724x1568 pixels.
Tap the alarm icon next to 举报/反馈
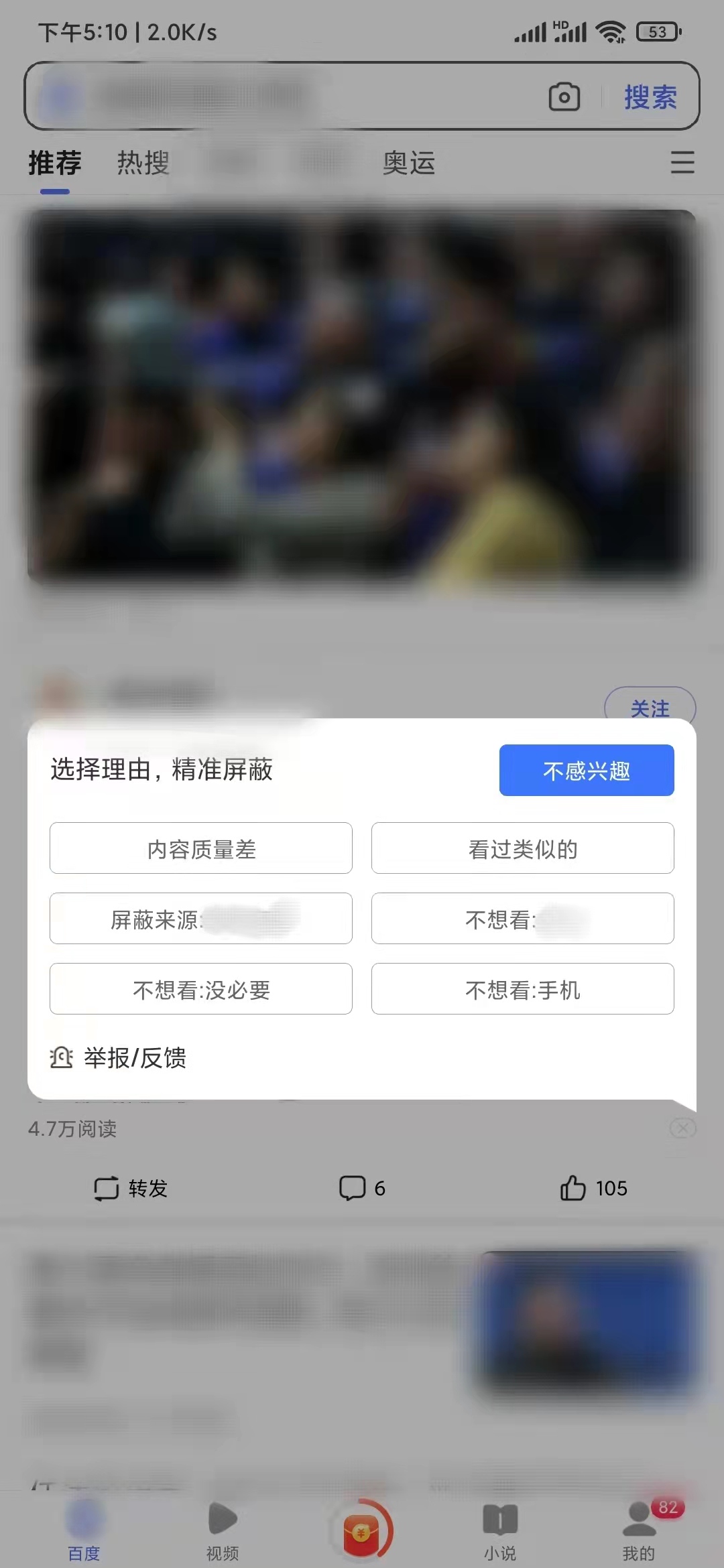tap(62, 1057)
